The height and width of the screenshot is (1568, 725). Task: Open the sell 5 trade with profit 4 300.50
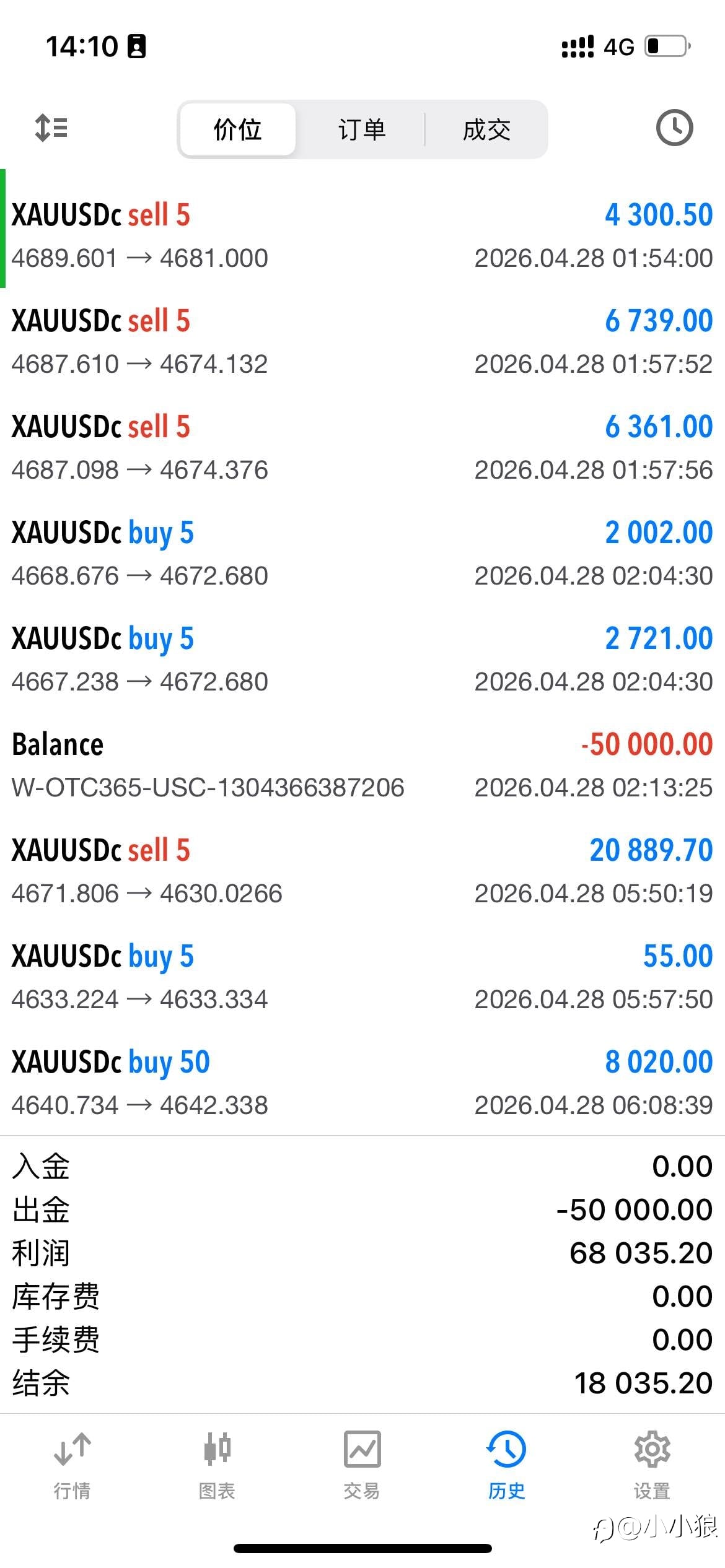[362, 235]
